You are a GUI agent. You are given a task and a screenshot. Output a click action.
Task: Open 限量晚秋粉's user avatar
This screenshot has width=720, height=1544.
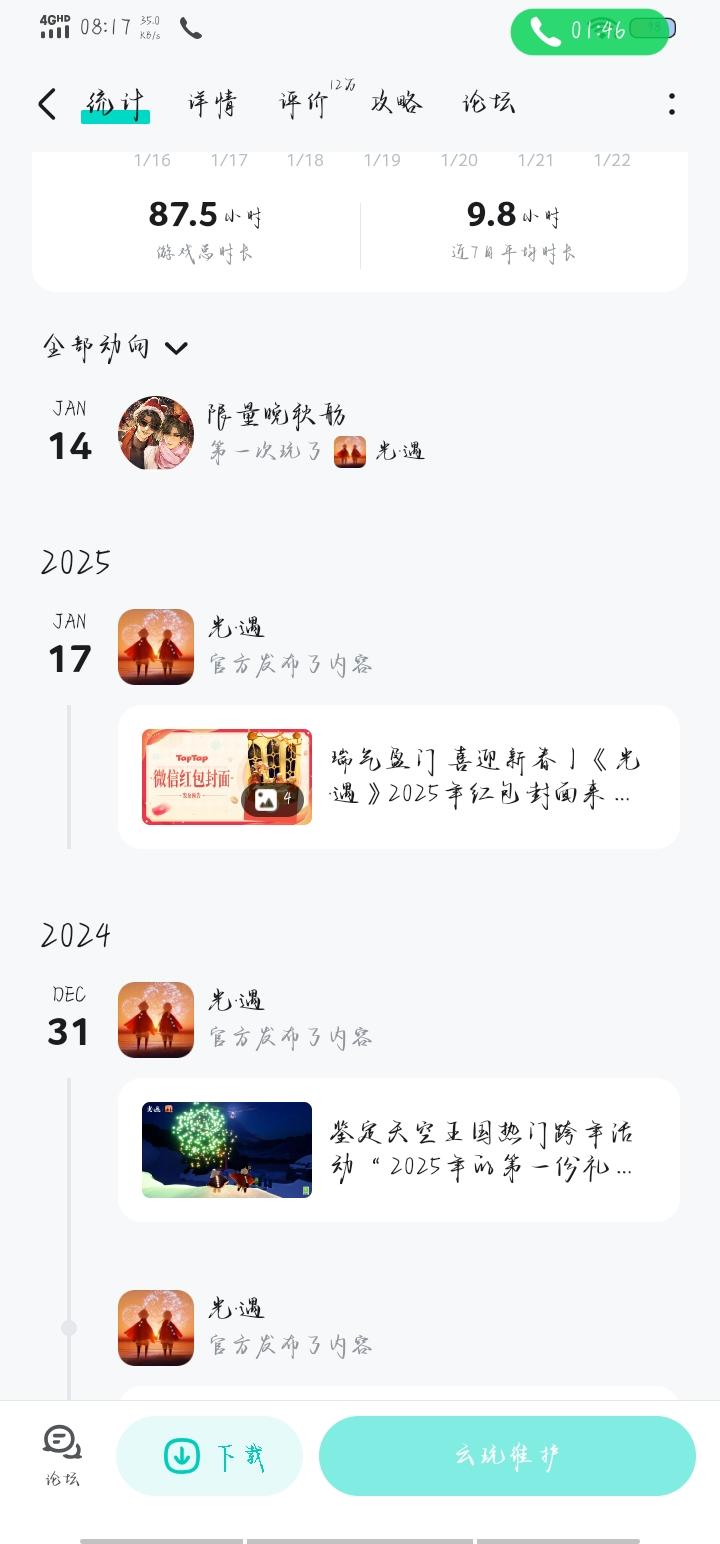point(156,433)
